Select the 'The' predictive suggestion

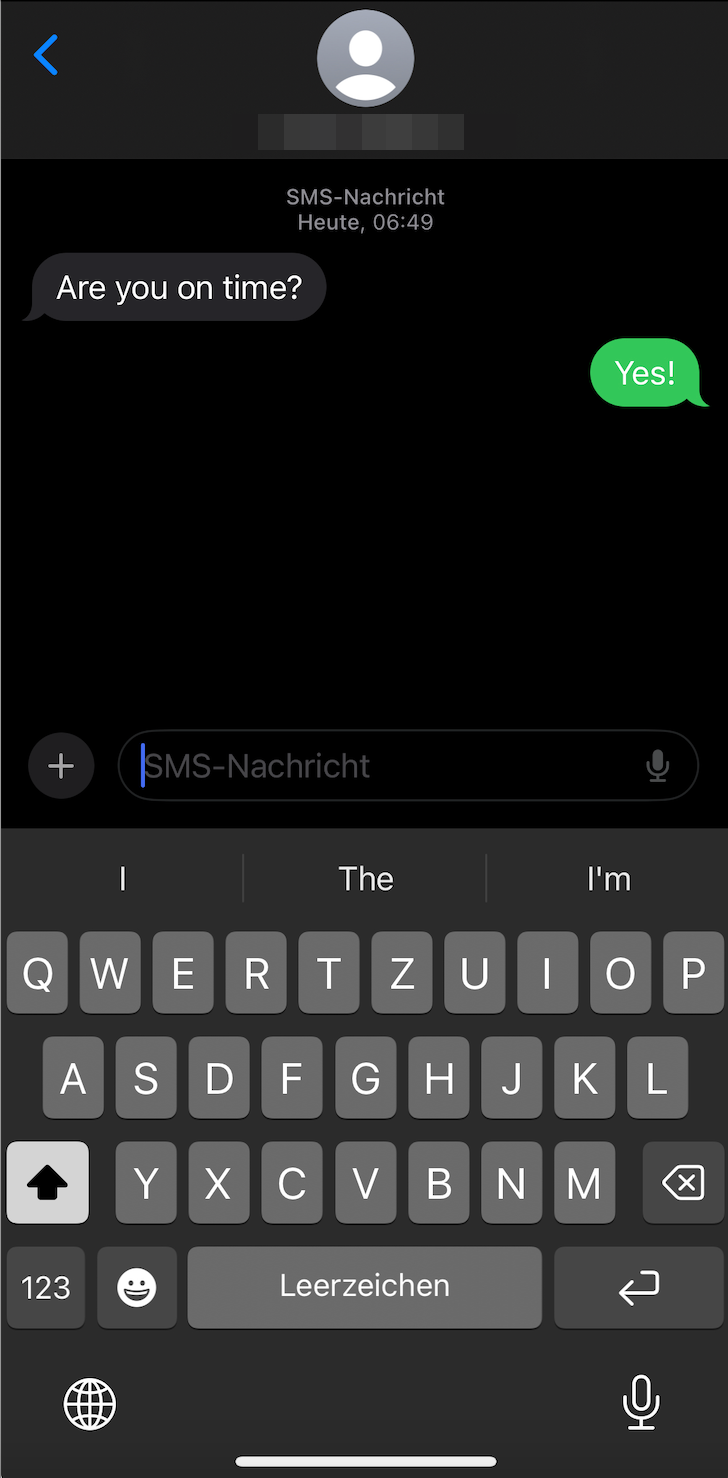coord(365,878)
